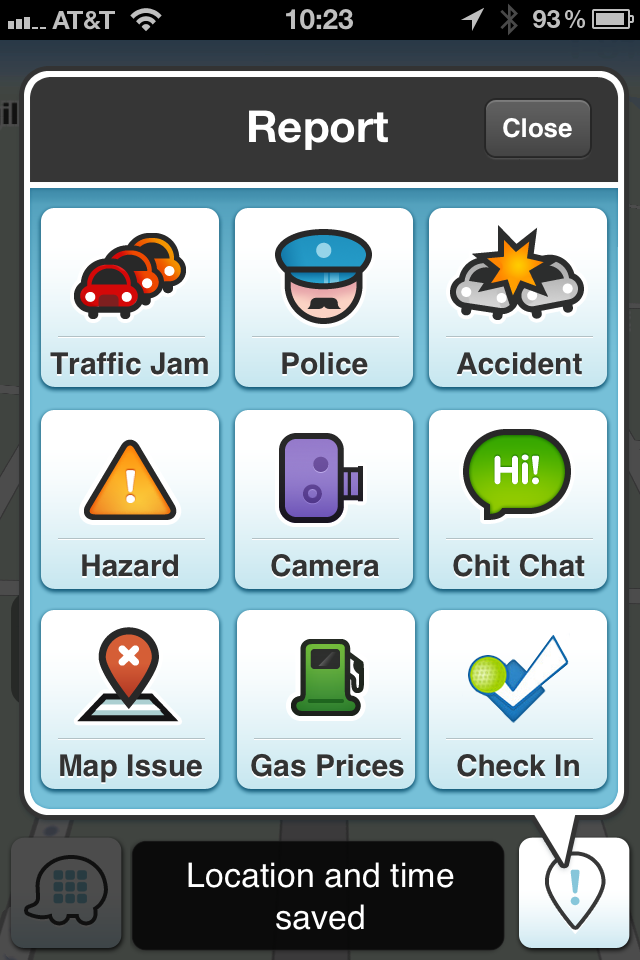Open the Camera report option
This screenshot has width=640, height=960.
[324, 500]
